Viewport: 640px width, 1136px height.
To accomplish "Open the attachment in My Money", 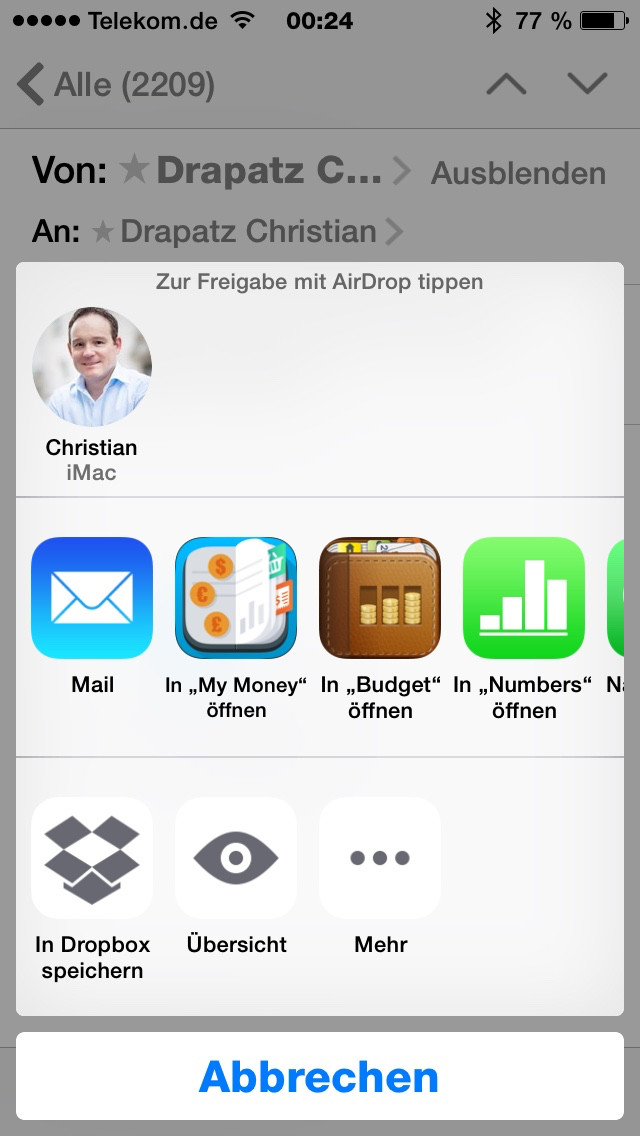I will tap(236, 598).
